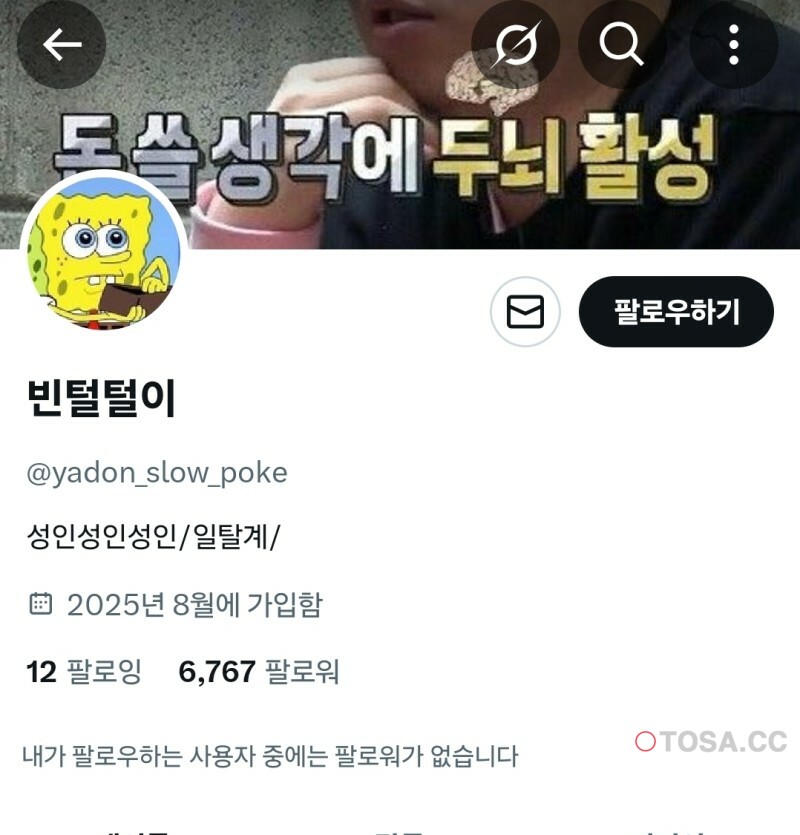
Task: Send a direct message via envelope icon
Action: click(525, 312)
